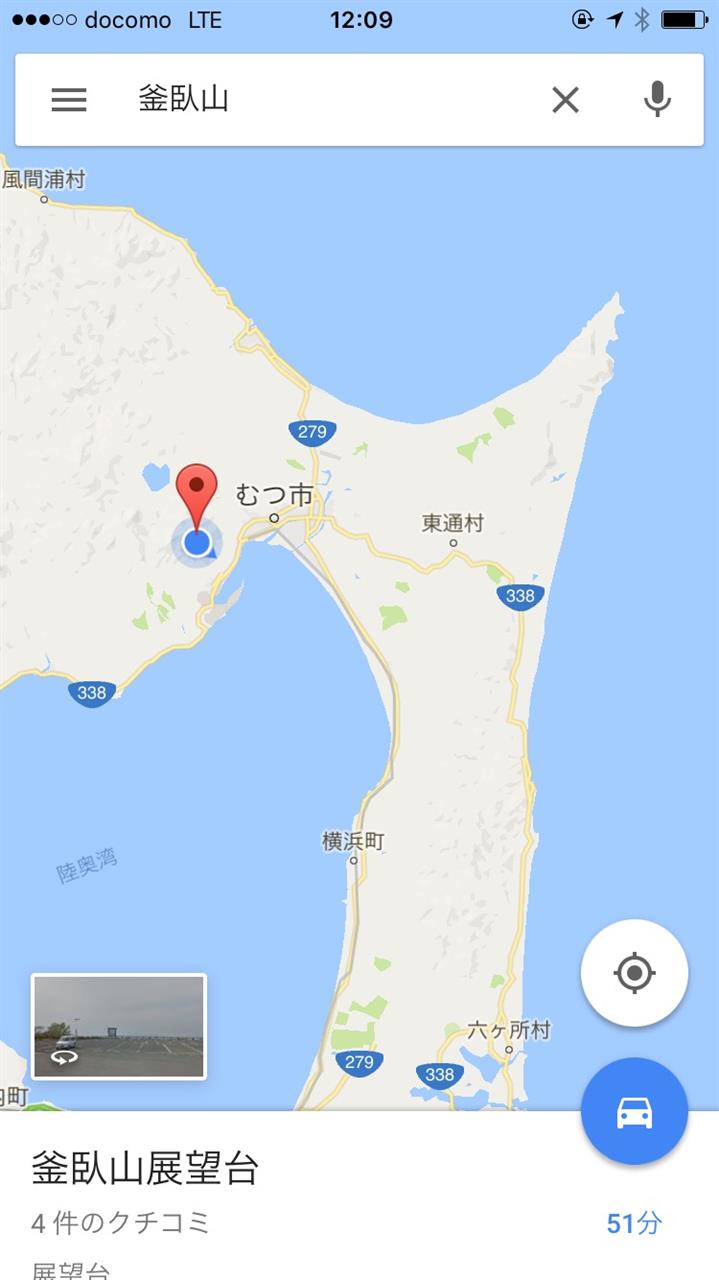The width and height of the screenshot is (719, 1280).
Task: Open the hamburger side menu
Action: click(x=69, y=99)
